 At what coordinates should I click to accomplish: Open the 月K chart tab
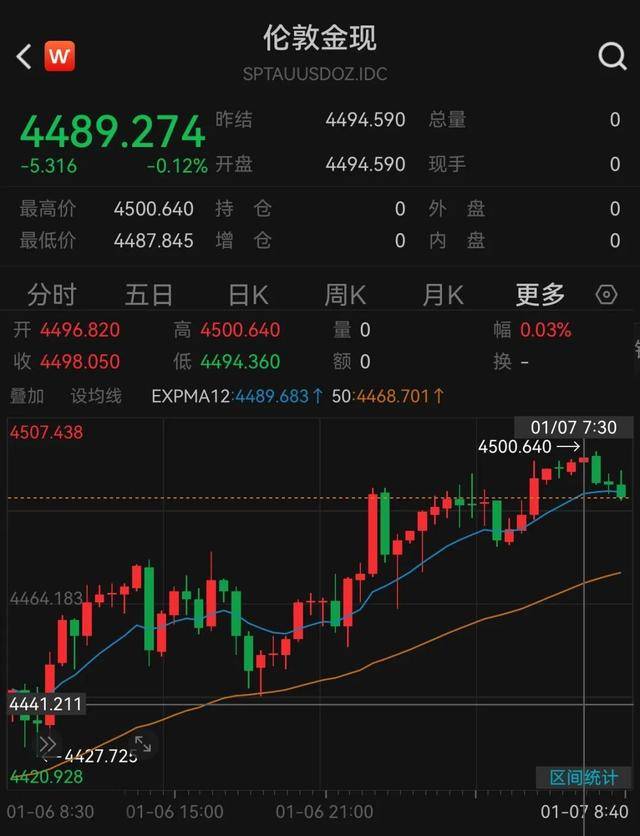[x=443, y=295]
